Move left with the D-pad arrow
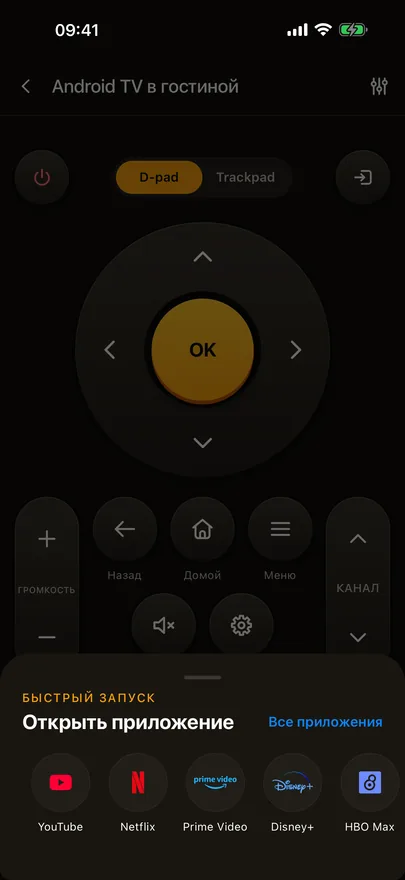405x880 pixels. pyautogui.click(x=110, y=350)
